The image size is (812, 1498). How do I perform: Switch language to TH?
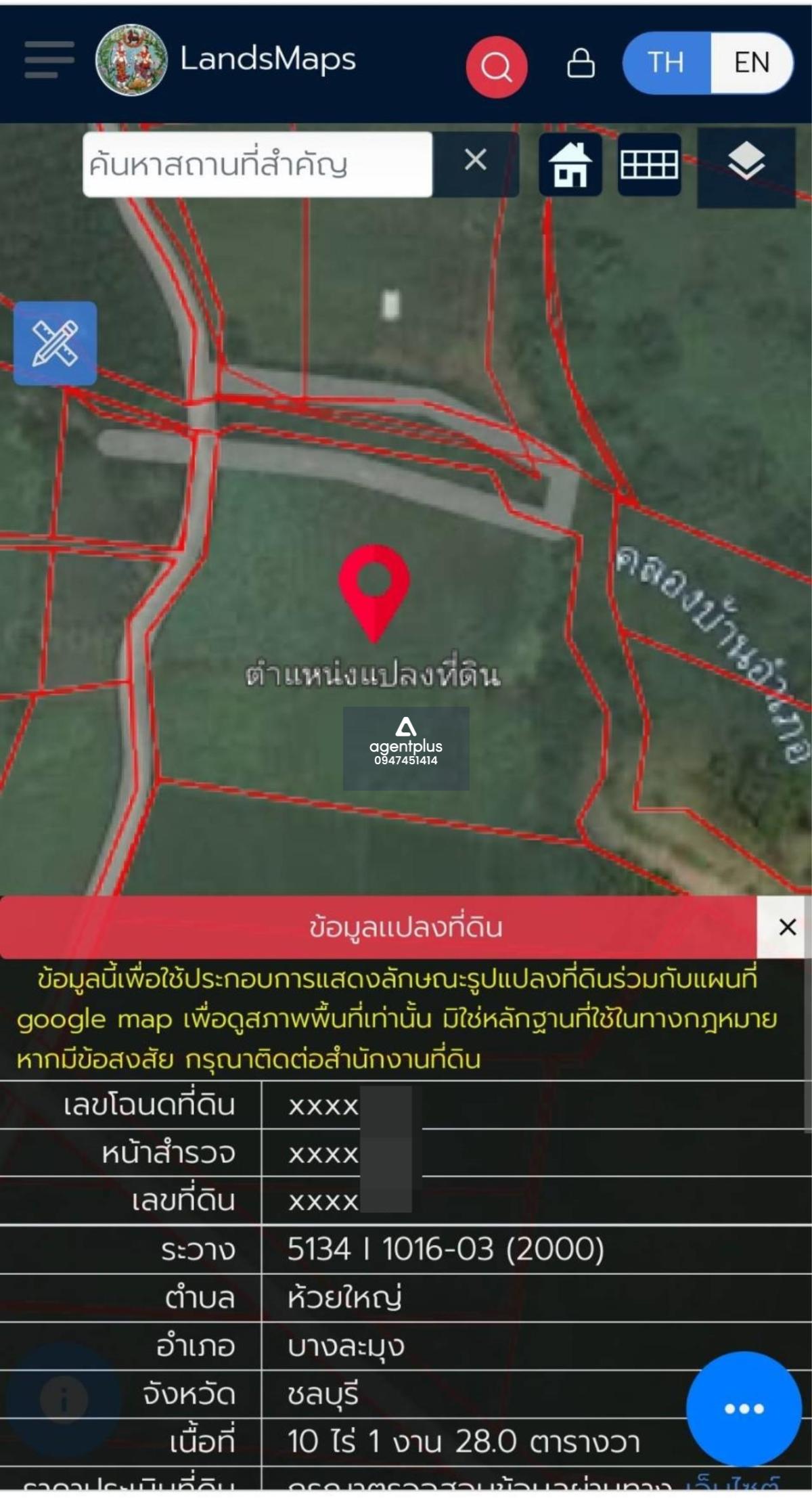[x=666, y=62]
